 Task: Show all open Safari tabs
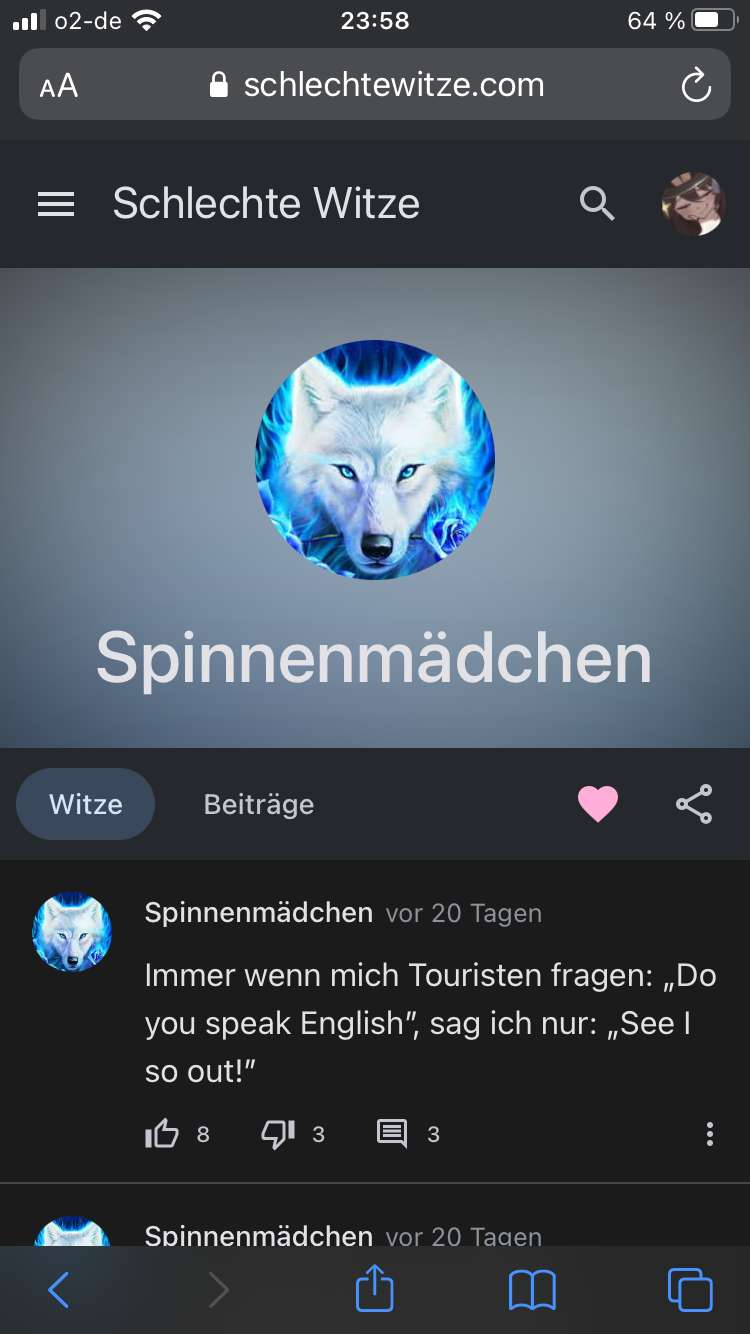pyautogui.click(x=690, y=1290)
